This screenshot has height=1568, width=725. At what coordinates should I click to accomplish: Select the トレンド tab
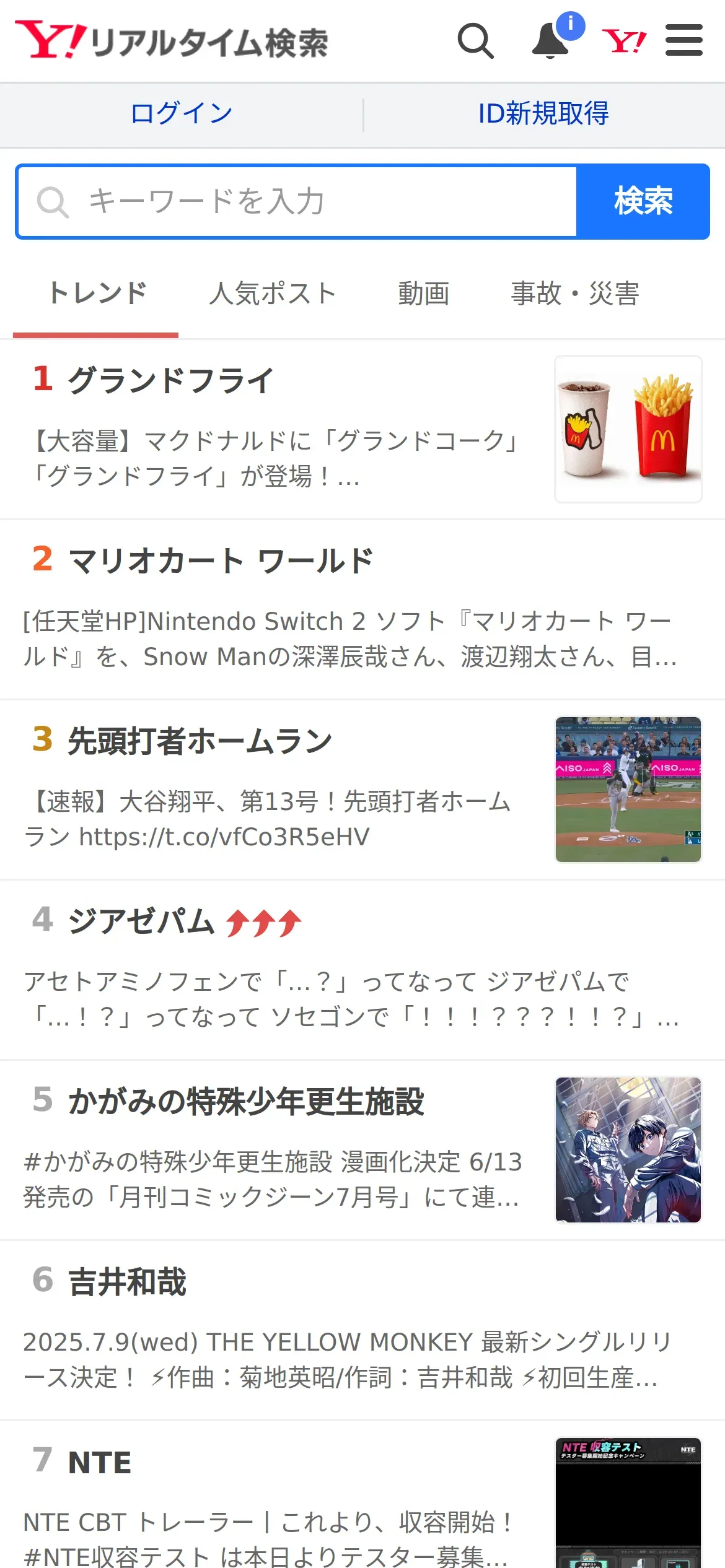[97, 294]
